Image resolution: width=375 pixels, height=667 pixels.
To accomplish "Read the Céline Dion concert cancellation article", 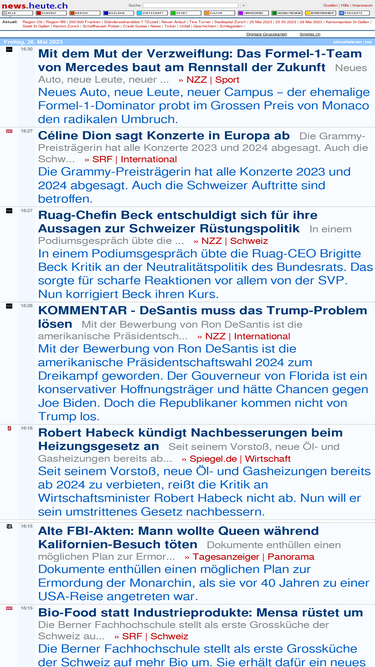I will pyautogui.click(x=164, y=136).
